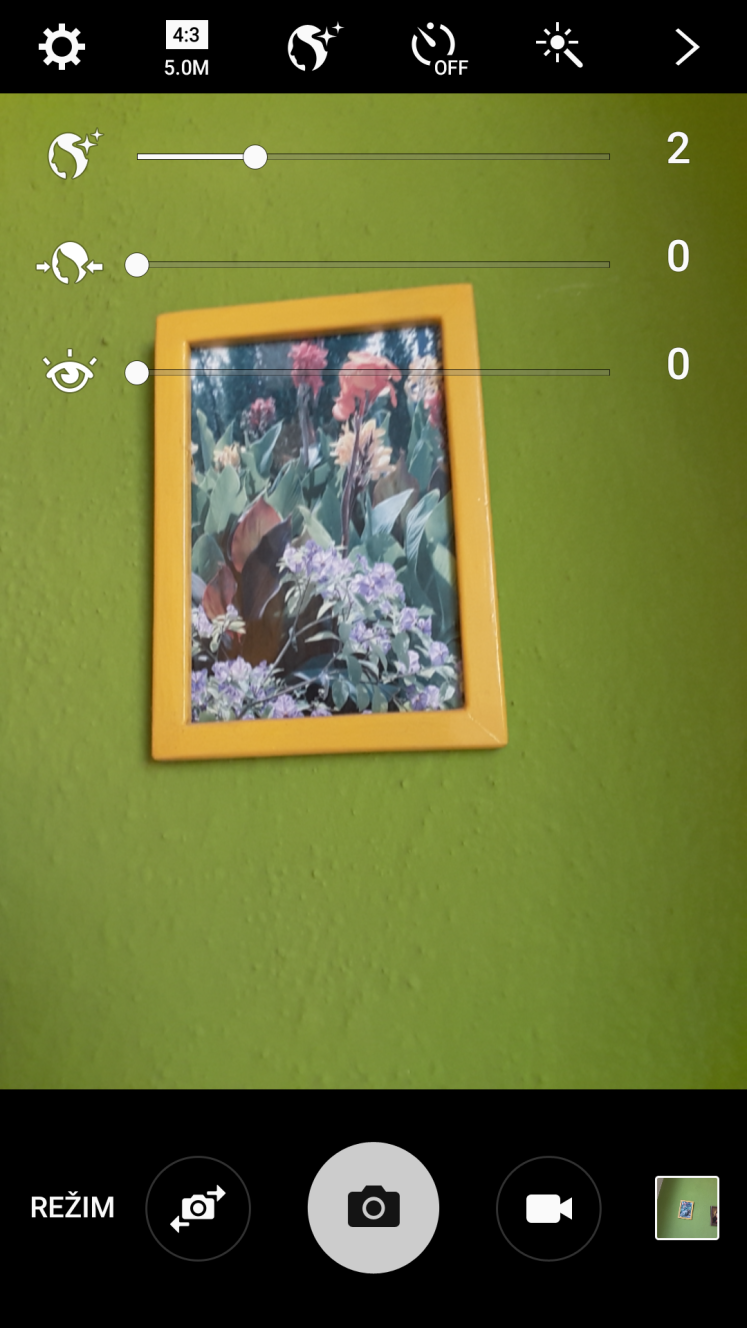
Task: Open camera settings gear
Action: [x=61, y=47]
